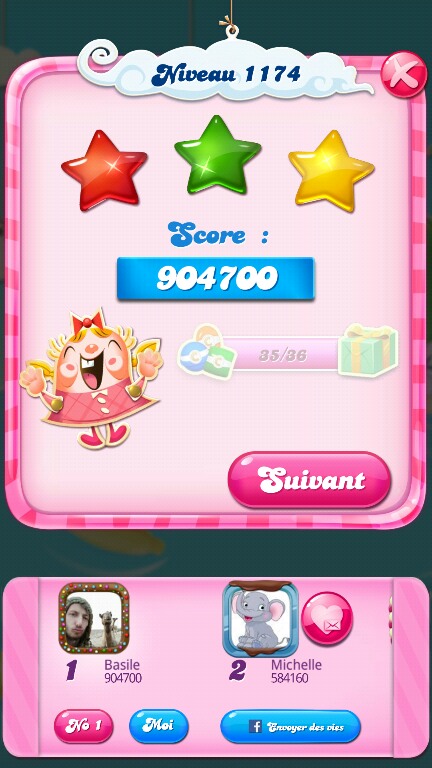Open Michelle's leaderboard avatar
This screenshot has height=768, width=432.
tap(261, 618)
